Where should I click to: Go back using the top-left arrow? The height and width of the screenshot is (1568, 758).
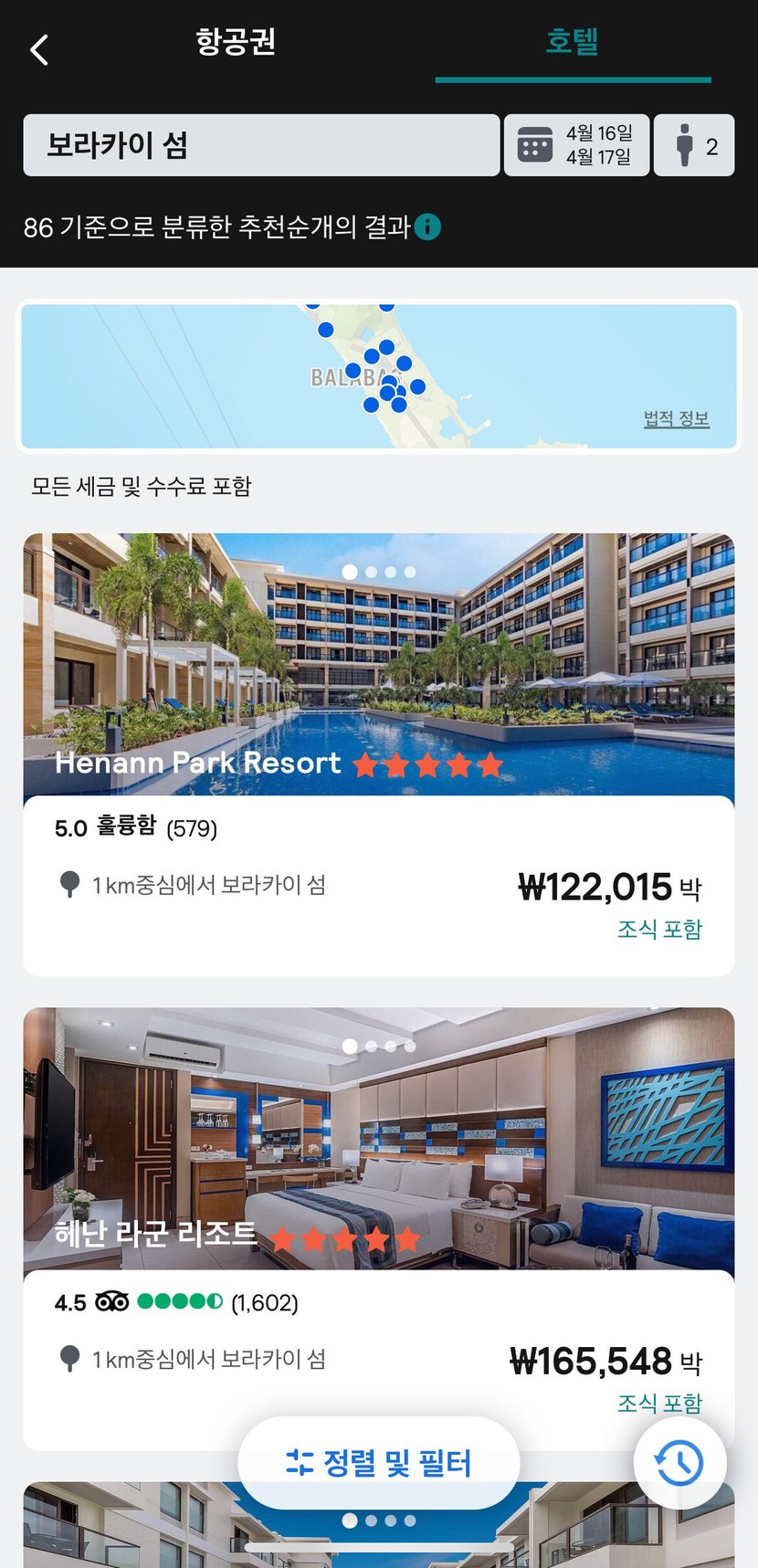(39, 49)
